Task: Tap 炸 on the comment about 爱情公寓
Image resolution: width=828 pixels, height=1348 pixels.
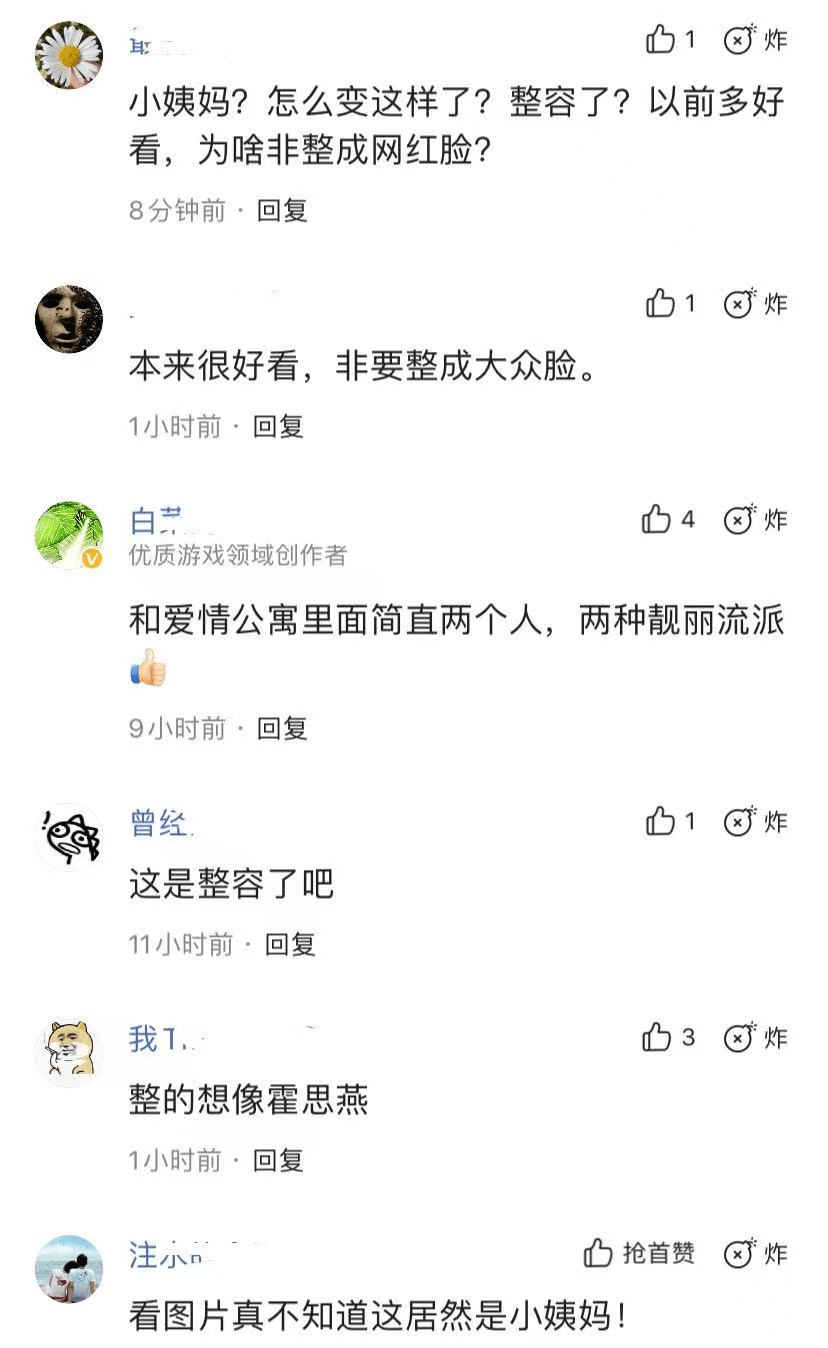Action: click(755, 520)
